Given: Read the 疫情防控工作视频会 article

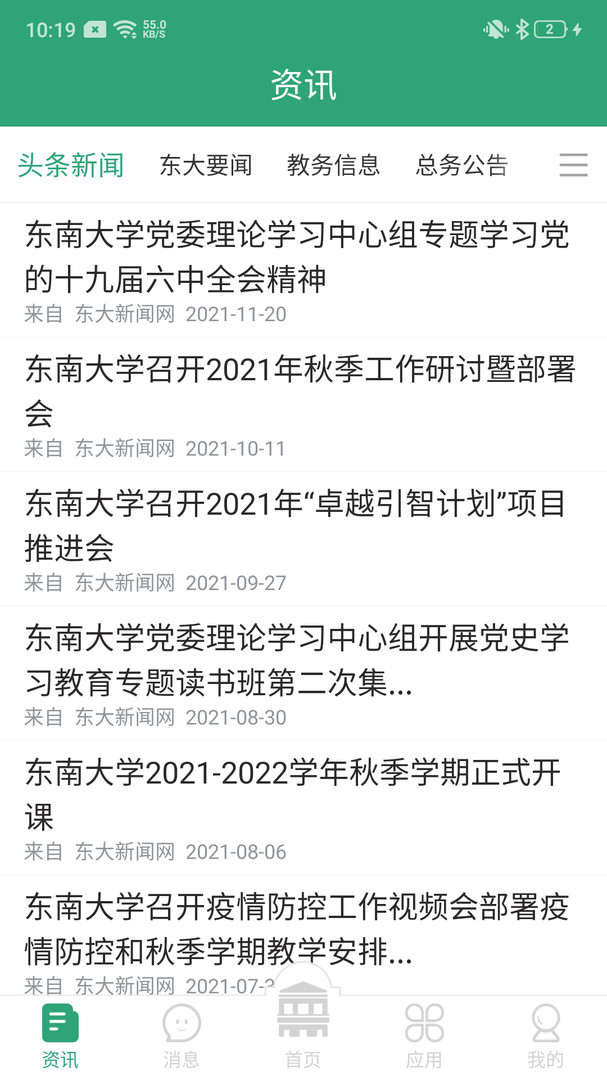Looking at the screenshot, I should 297,929.
